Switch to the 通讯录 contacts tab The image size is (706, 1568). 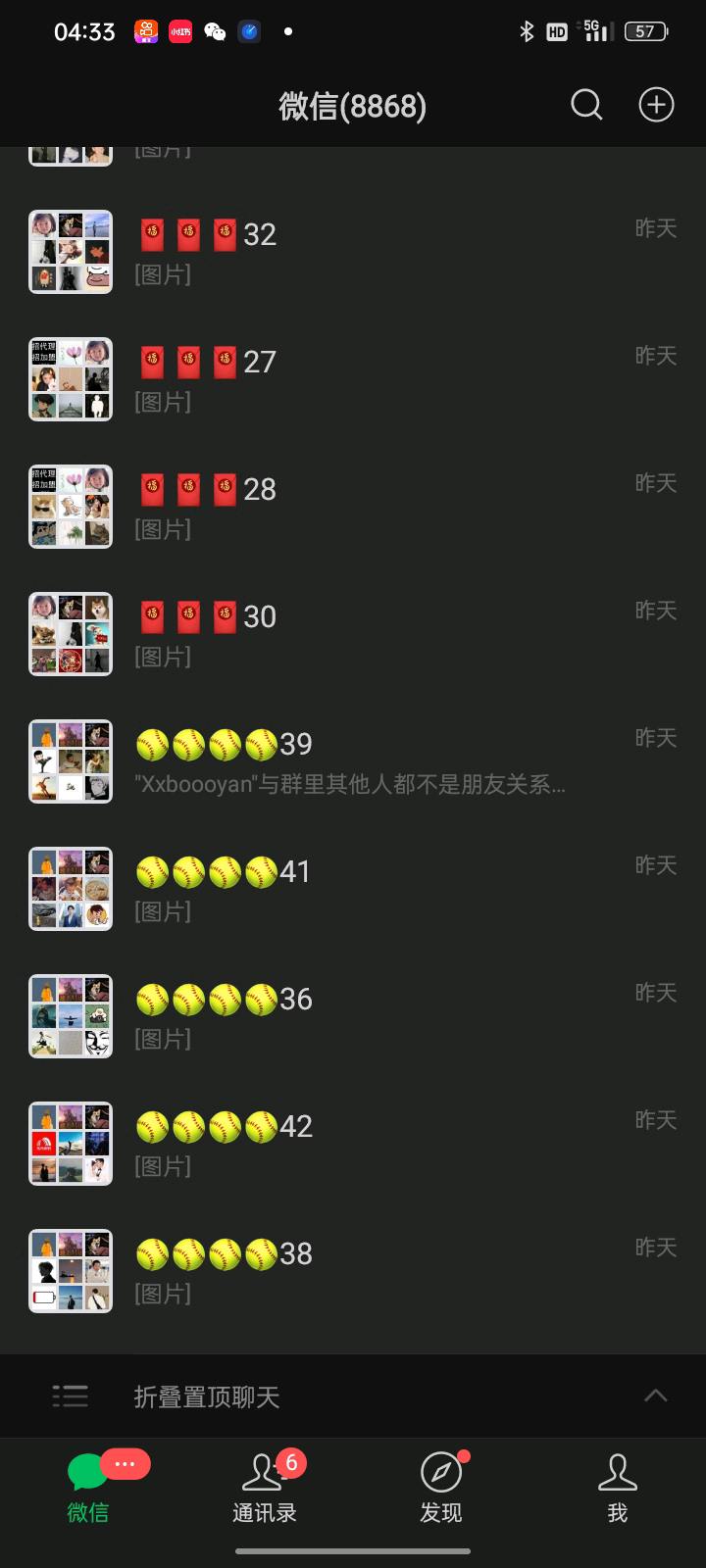point(265,1488)
